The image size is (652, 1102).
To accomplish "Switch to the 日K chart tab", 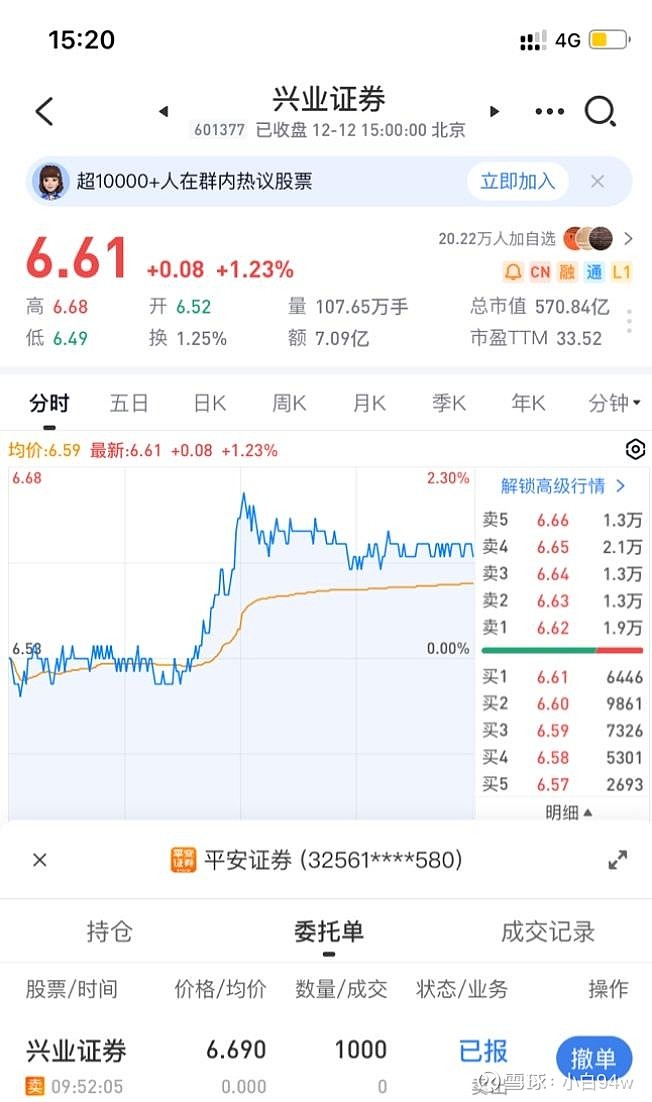I will point(209,403).
